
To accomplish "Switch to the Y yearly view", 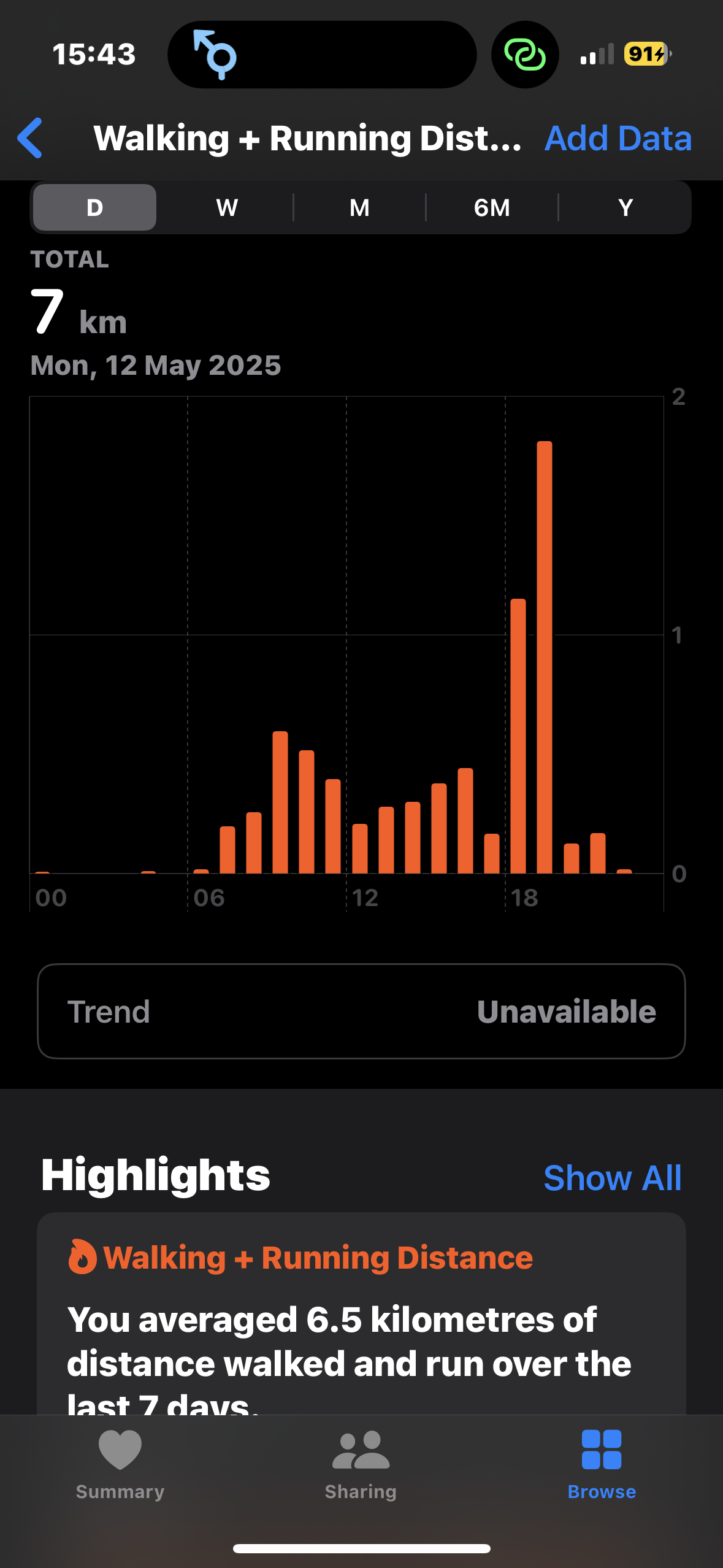I will point(625,207).
